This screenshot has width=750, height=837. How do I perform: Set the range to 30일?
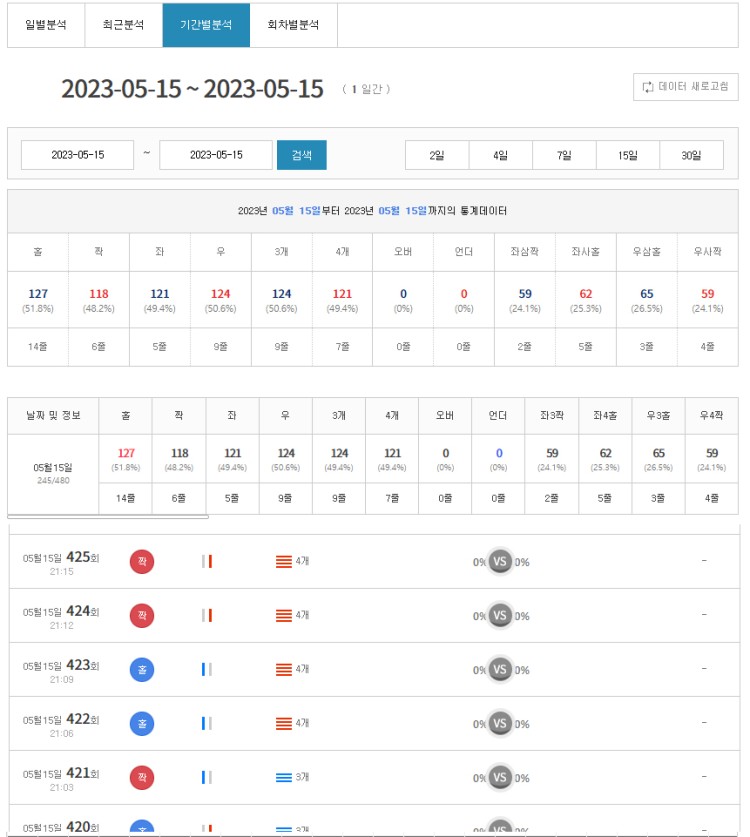[x=691, y=155]
